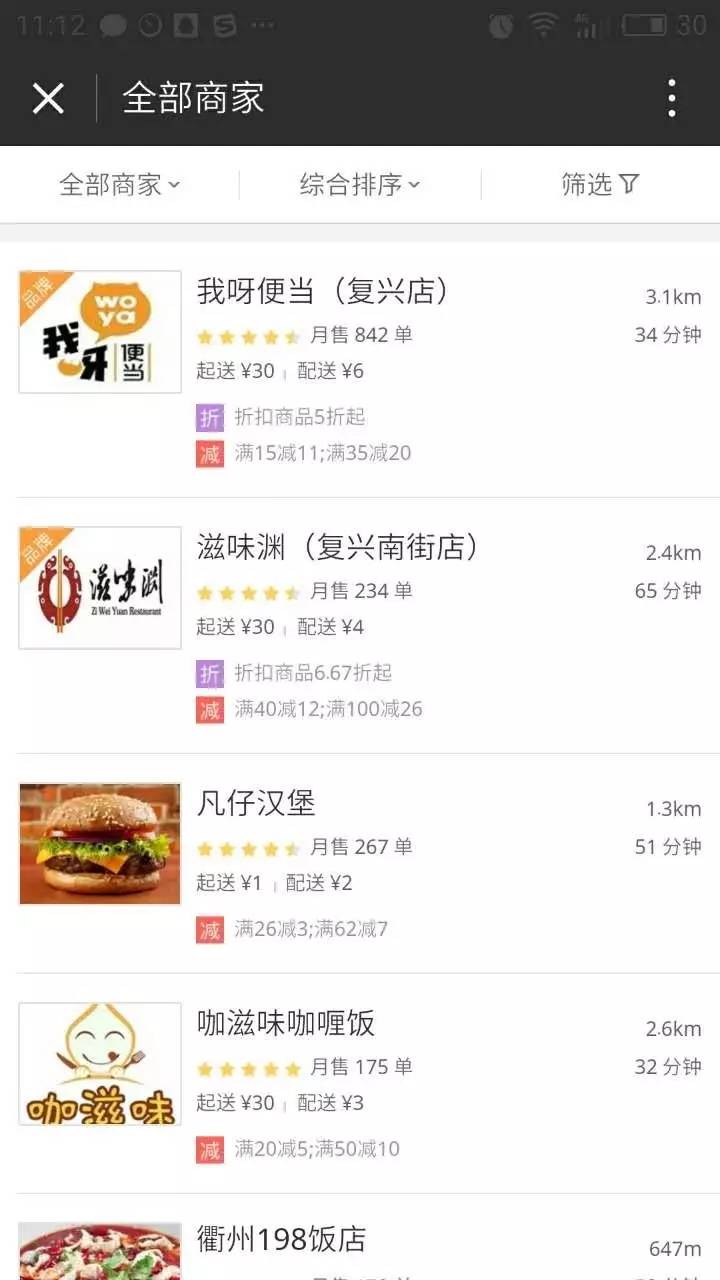The width and height of the screenshot is (720, 1280).
Task: Tap the star rating row of 咖滋味咖喱饭
Action: click(250, 1067)
